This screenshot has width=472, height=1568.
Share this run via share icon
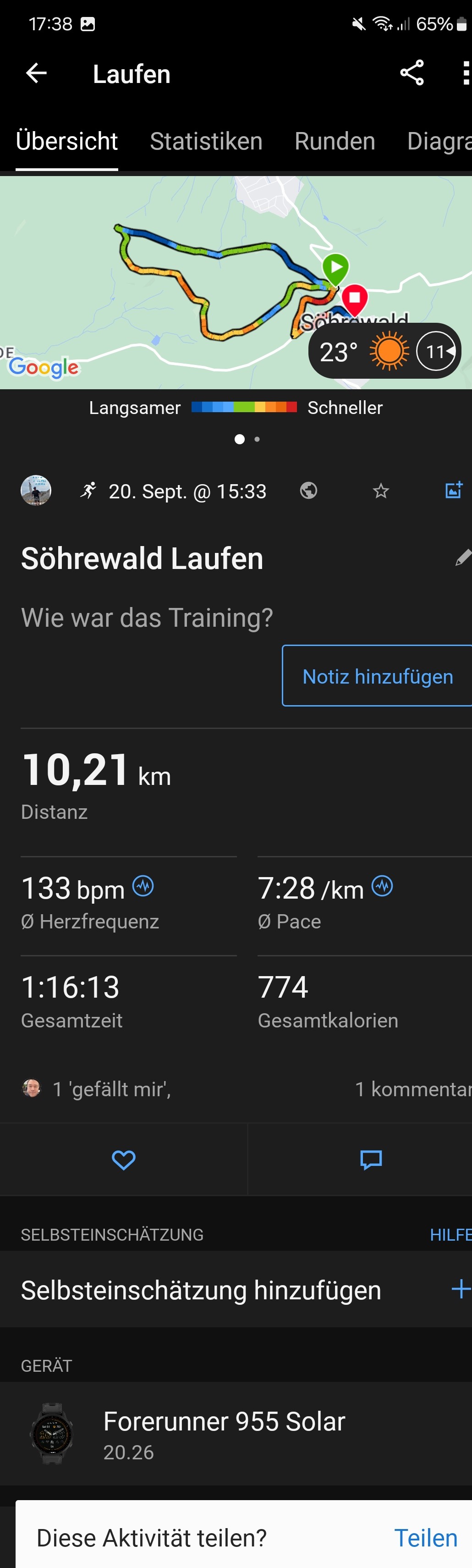tap(412, 73)
